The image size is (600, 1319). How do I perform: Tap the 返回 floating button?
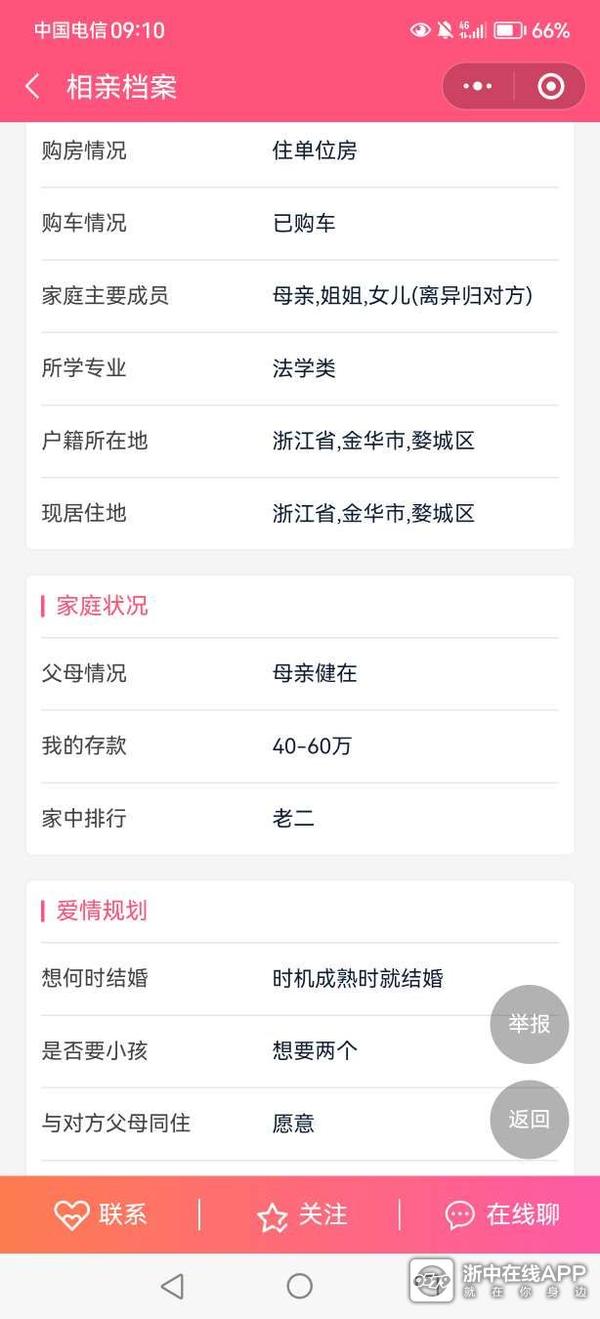529,1119
